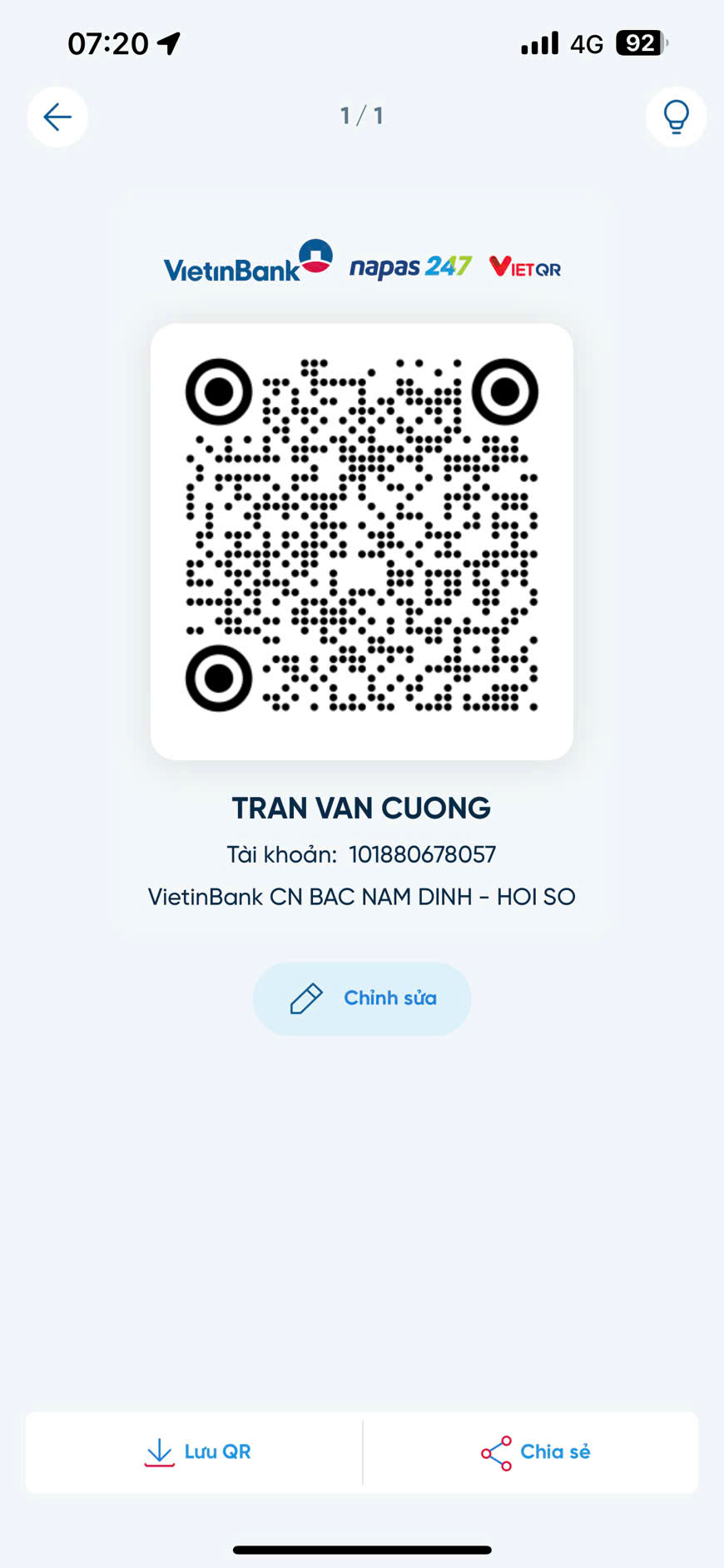The height and width of the screenshot is (1568, 724).
Task: Go back using the arrow icon
Action: [57, 117]
